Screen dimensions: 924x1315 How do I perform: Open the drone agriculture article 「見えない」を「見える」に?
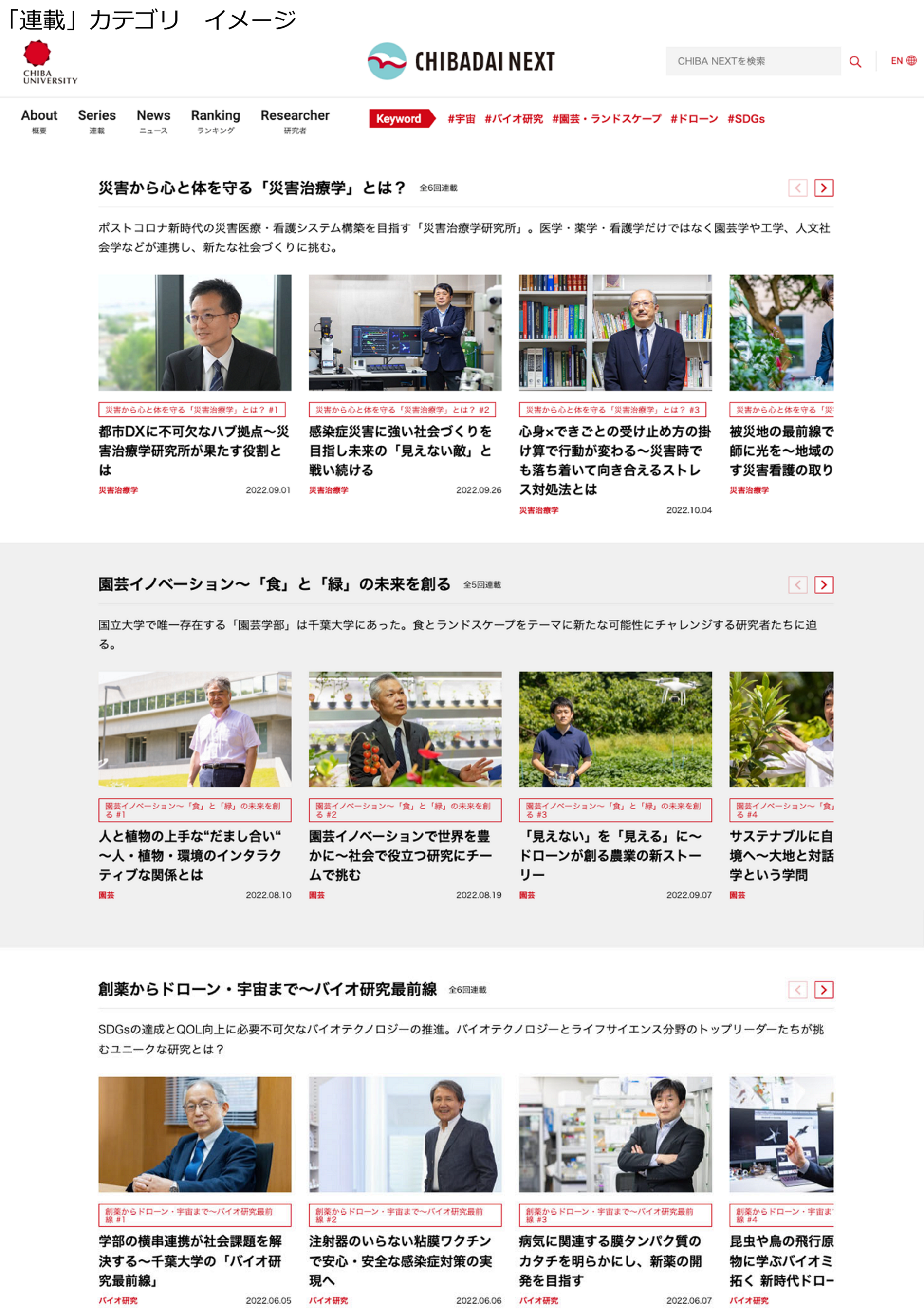click(610, 855)
